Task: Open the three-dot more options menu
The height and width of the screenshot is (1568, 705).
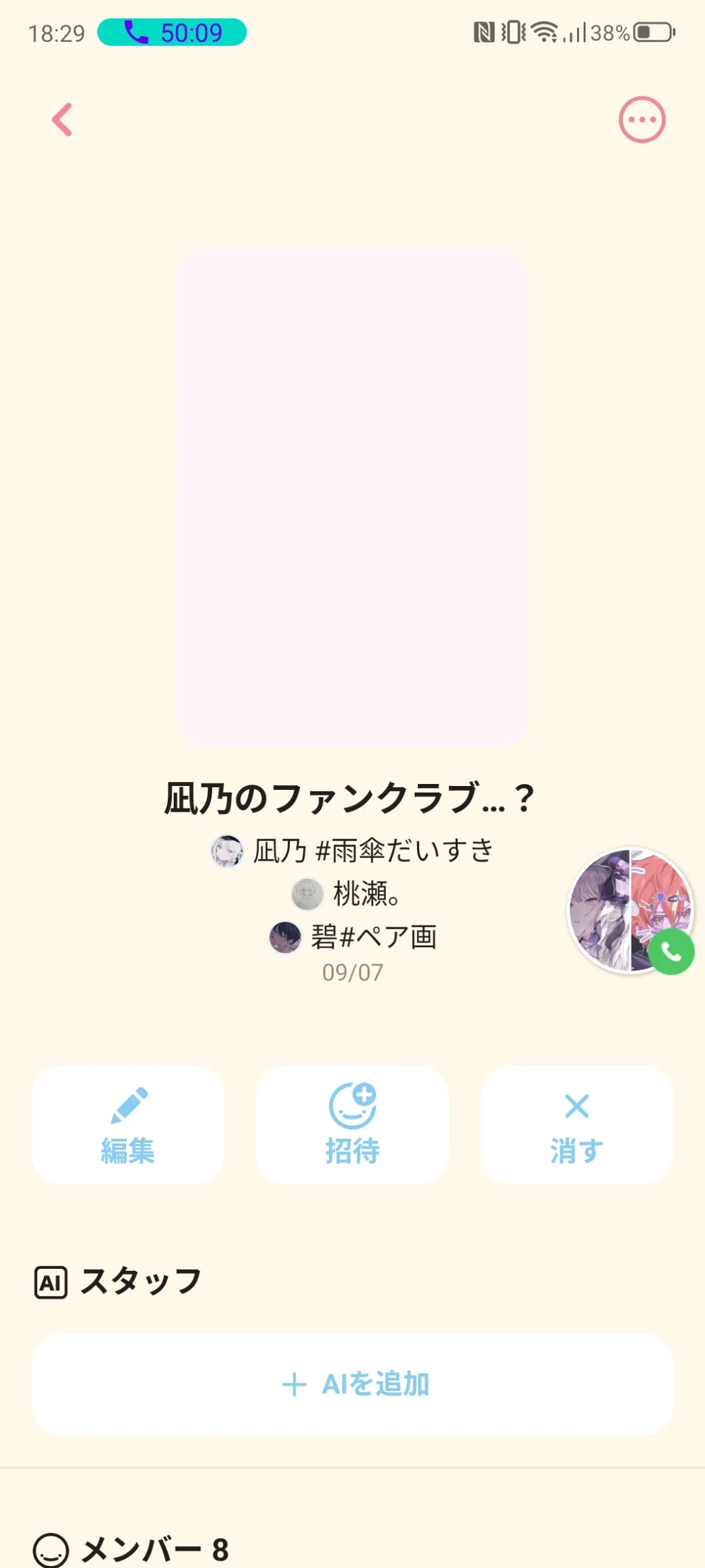Action: tap(641, 120)
